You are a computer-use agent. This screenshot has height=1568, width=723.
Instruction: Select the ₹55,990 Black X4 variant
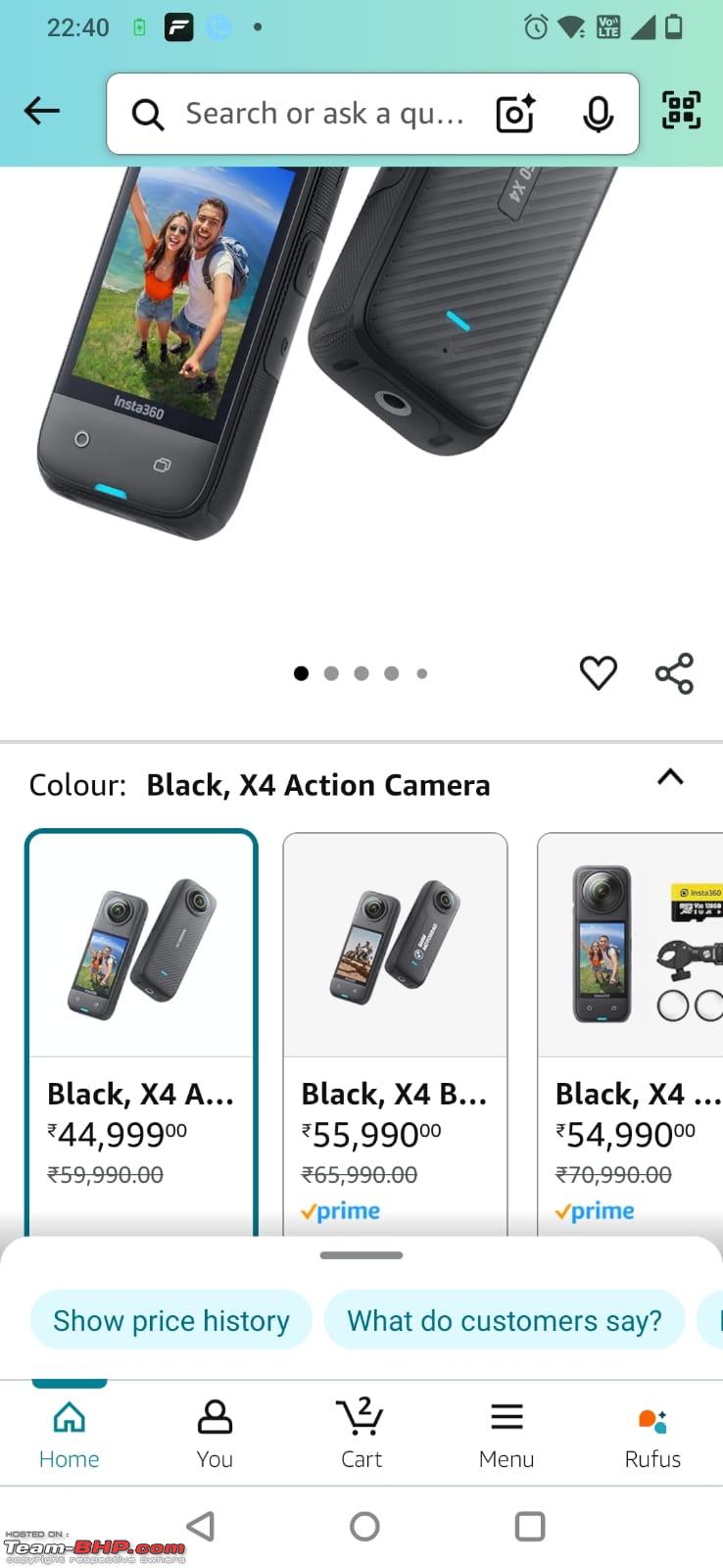click(395, 1033)
